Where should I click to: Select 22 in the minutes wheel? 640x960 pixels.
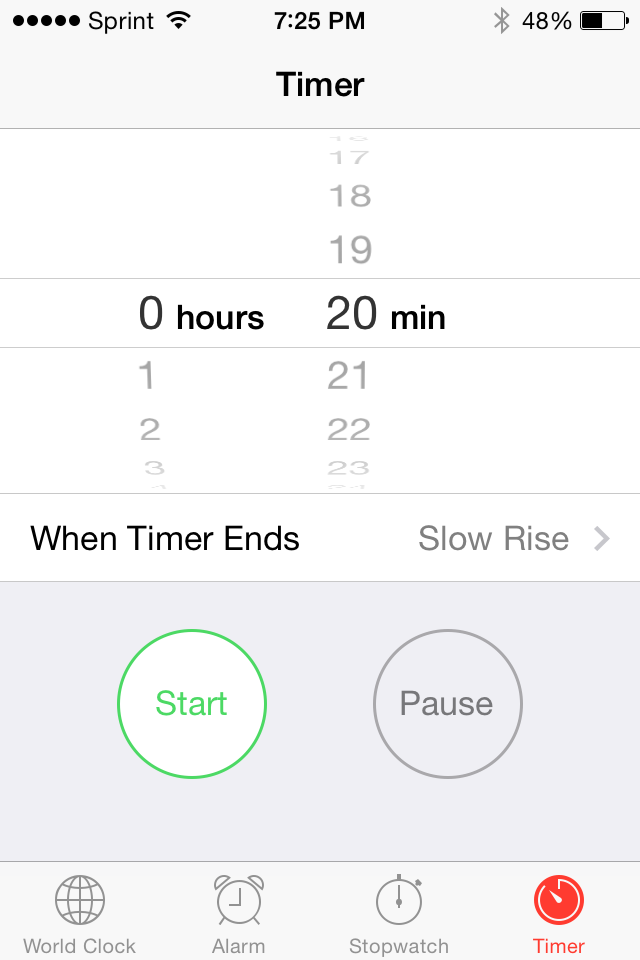pos(349,429)
